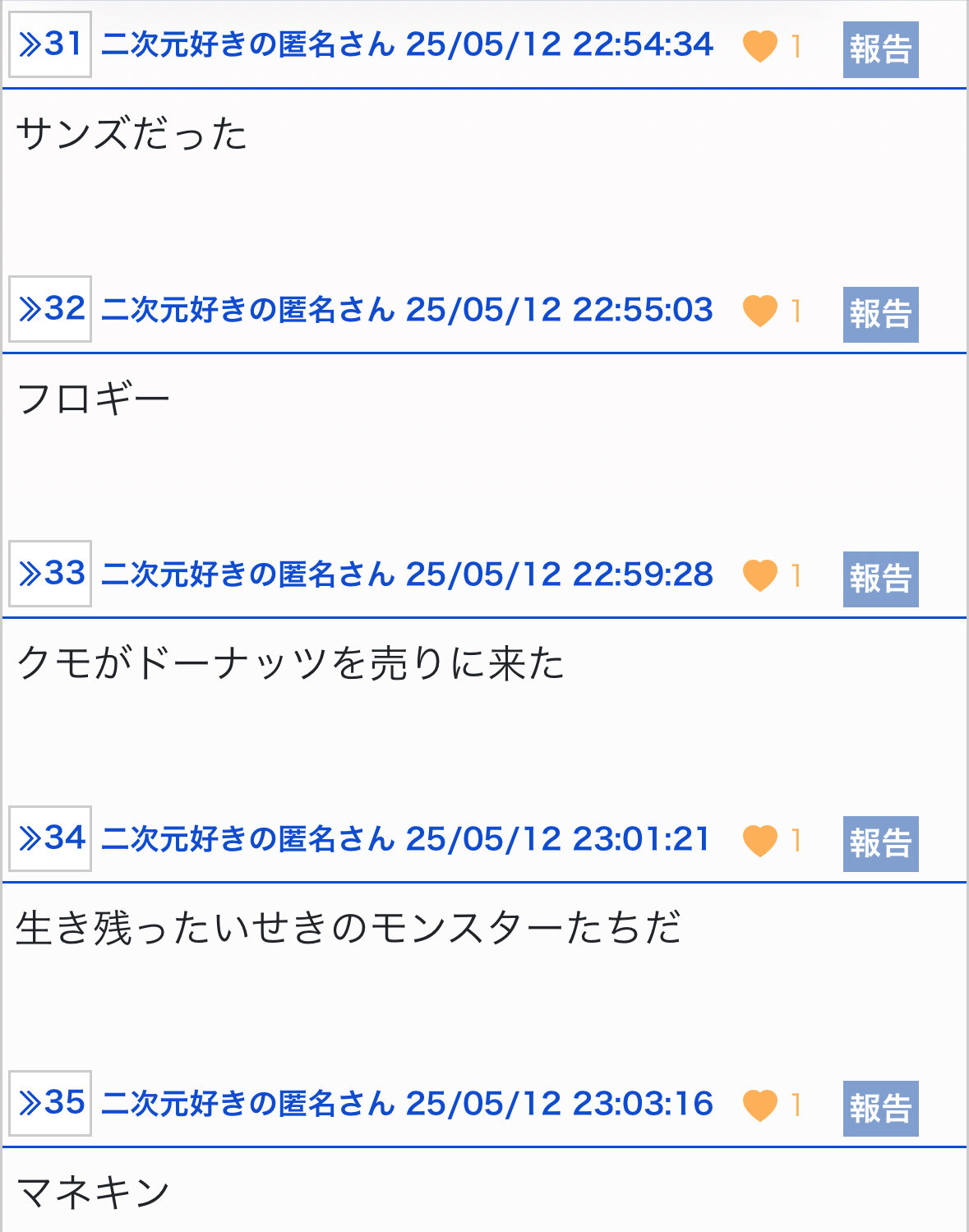Viewport: 969px width, 1232px height.
Task: Tap reply number >>31
Action: pos(50,44)
